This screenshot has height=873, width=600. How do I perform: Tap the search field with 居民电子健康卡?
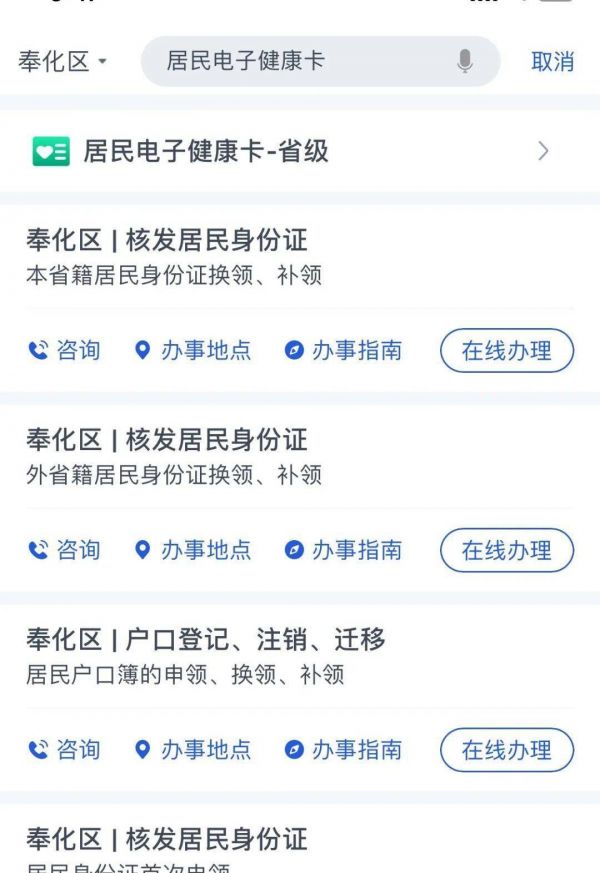coord(300,61)
